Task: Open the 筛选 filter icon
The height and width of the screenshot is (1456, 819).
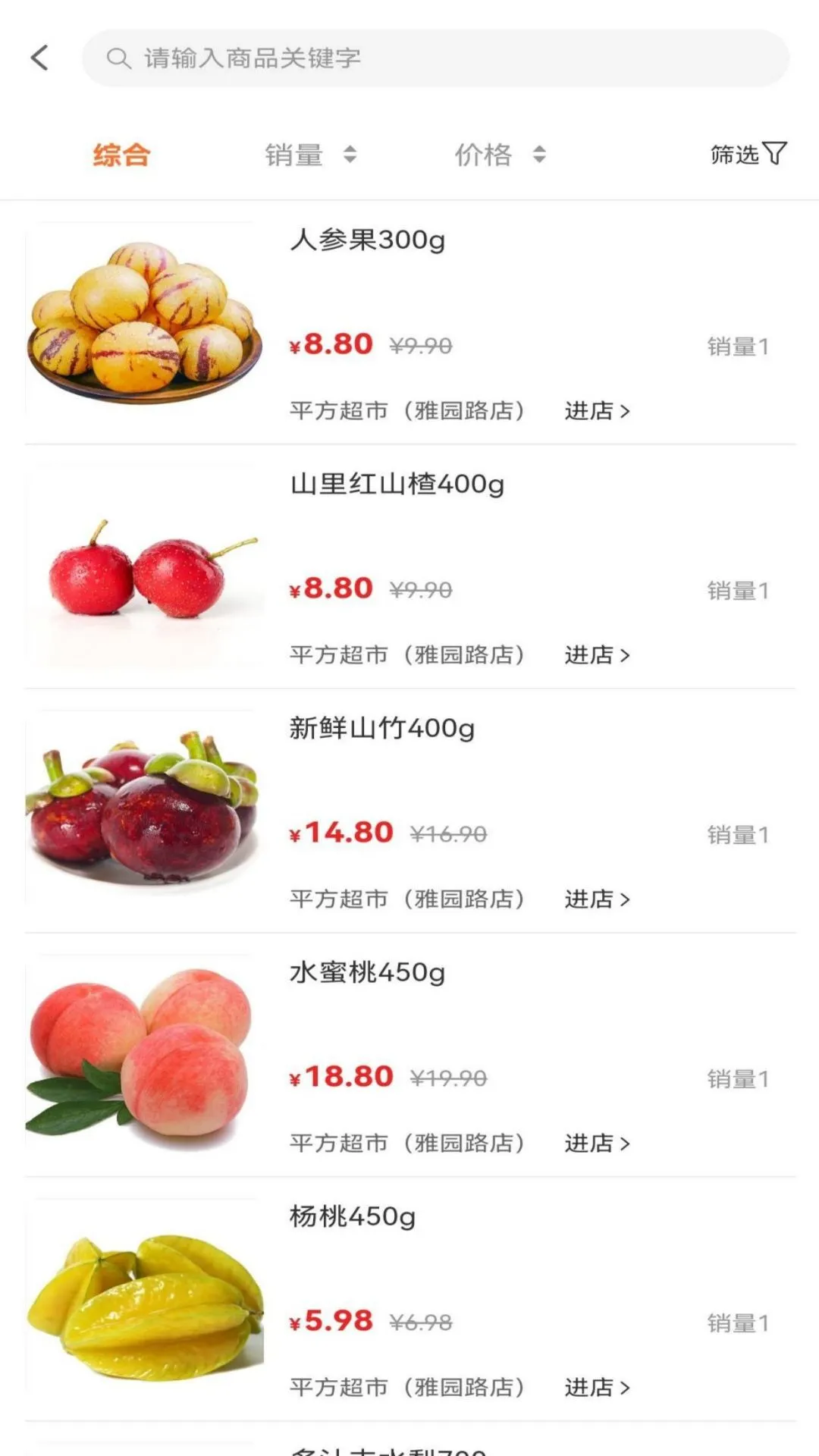Action: click(x=775, y=153)
